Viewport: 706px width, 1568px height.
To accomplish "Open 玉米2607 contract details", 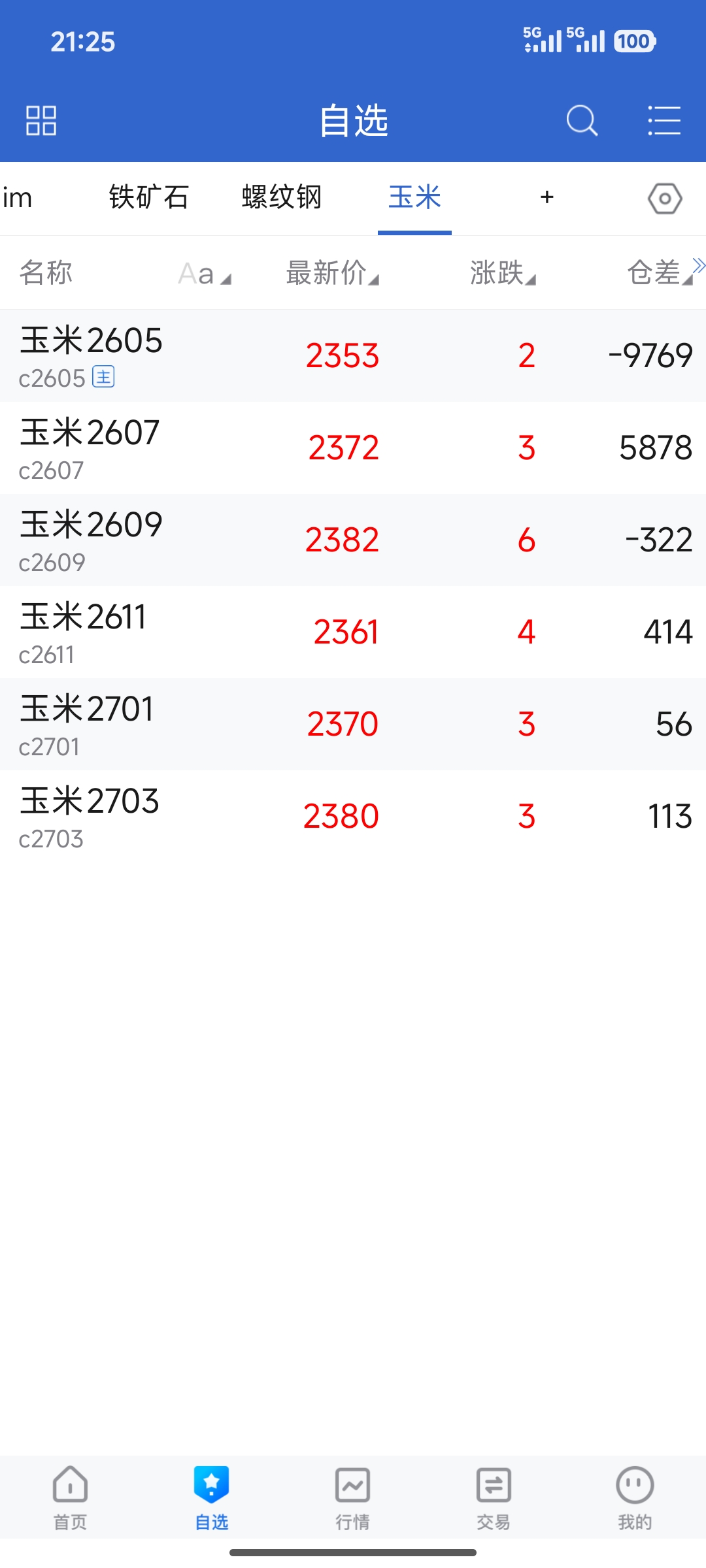I will click(90, 448).
